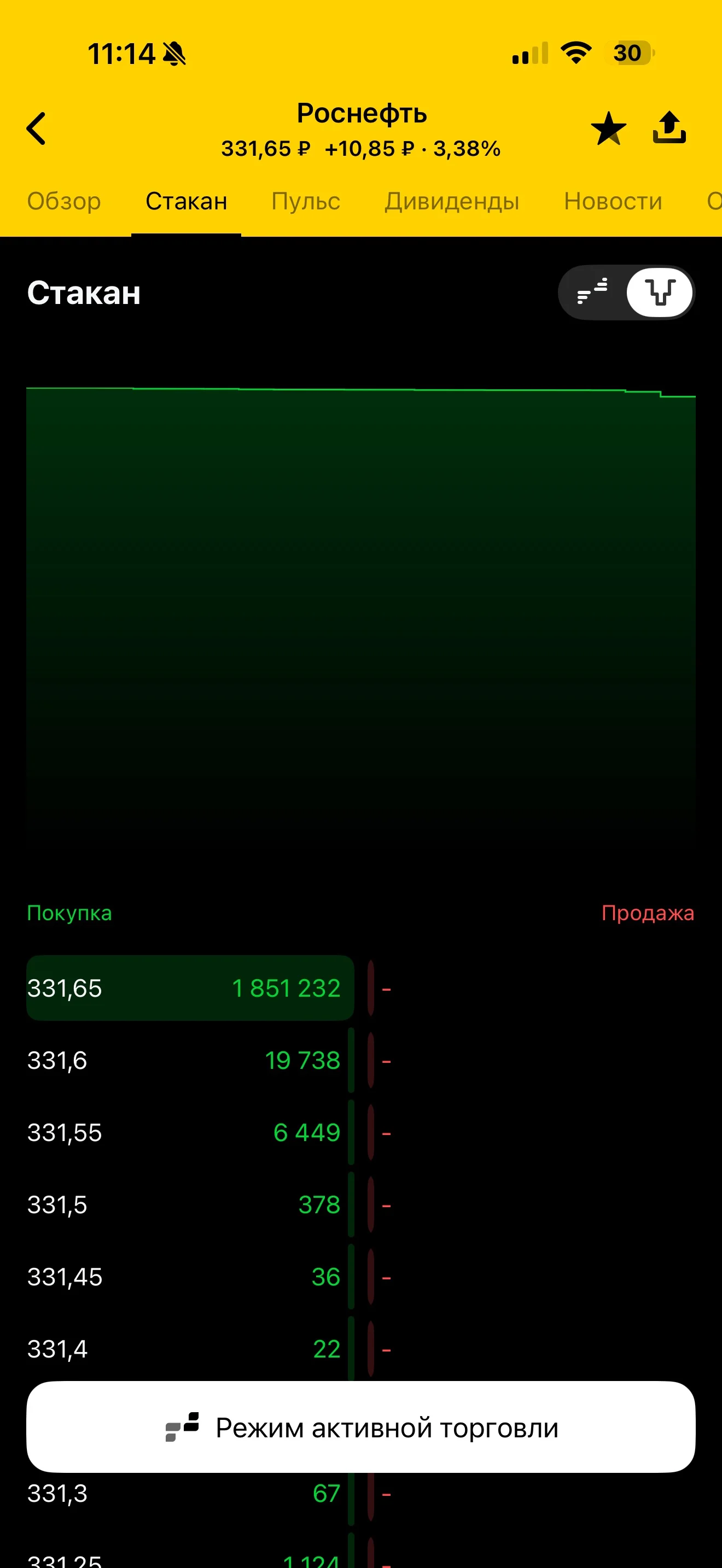Viewport: 722px width, 1568px height.
Task: Pick the 331,3 price level
Action: click(x=190, y=1493)
